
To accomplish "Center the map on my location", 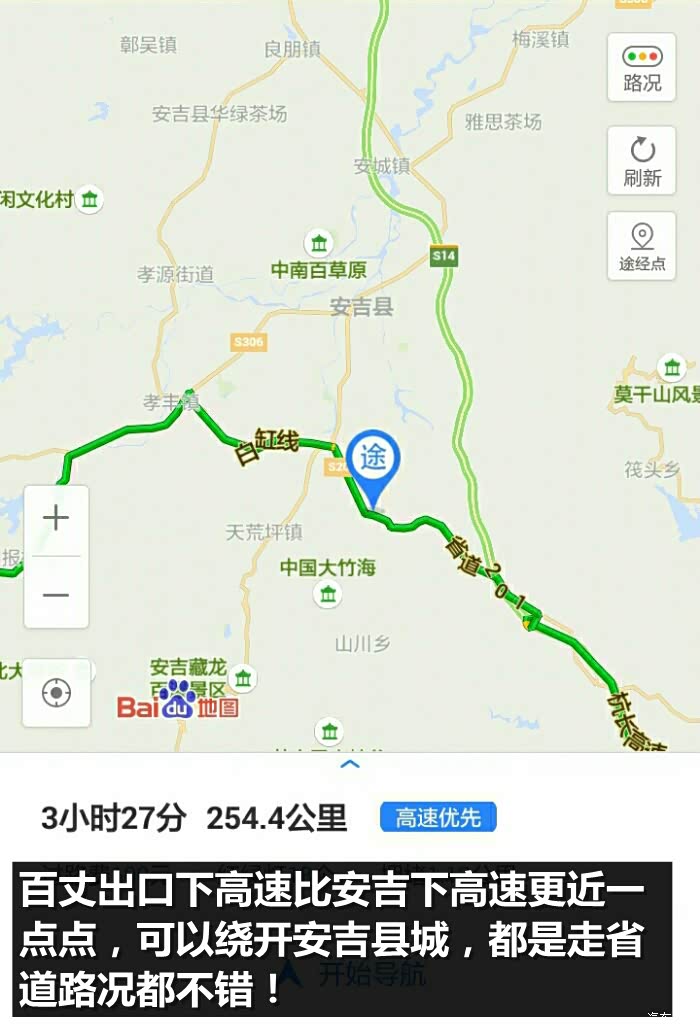I will 56,692.
